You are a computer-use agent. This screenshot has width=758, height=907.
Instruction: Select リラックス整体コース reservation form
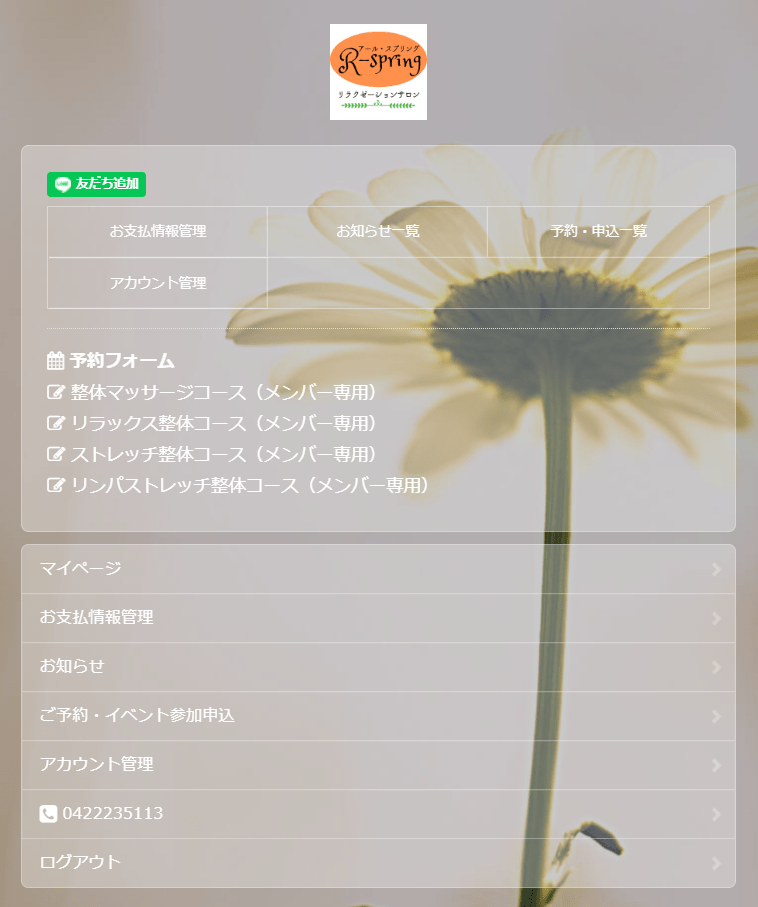(x=222, y=423)
